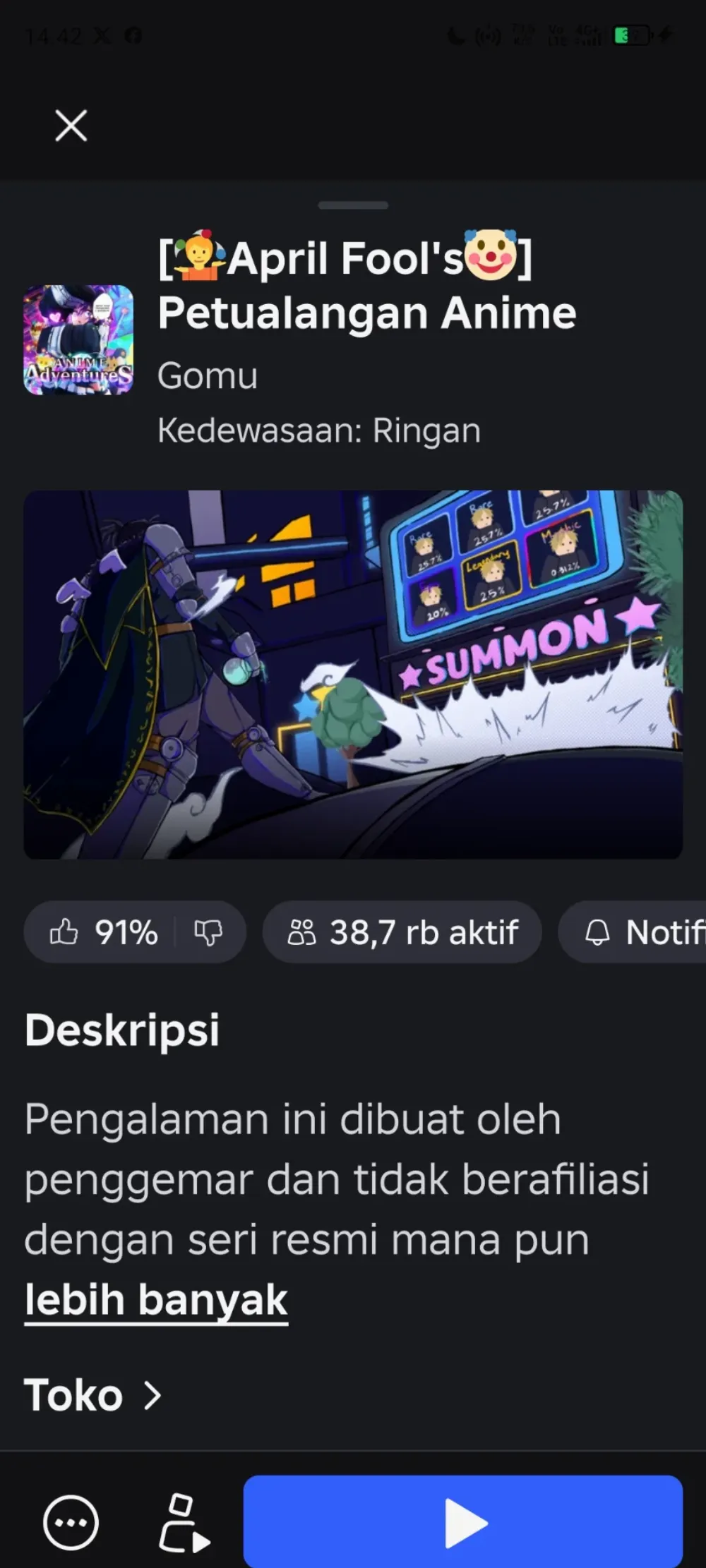Open the three-dot more options menu
The height and width of the screenshot is (1568, 706).
pos(71,1522)
